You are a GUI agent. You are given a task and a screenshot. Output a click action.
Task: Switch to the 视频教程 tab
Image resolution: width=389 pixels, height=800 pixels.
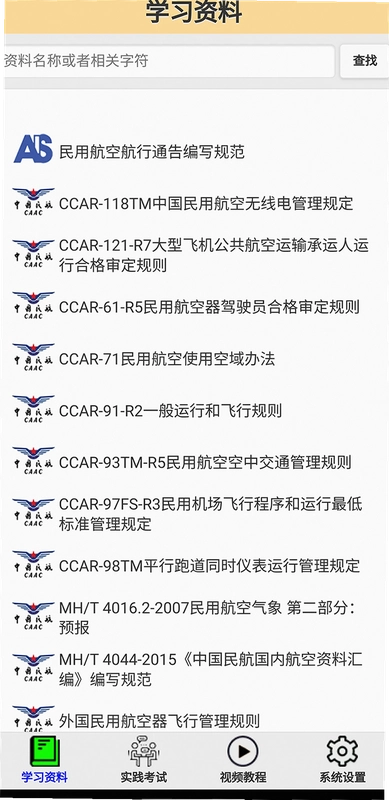[x=242, y=760]
